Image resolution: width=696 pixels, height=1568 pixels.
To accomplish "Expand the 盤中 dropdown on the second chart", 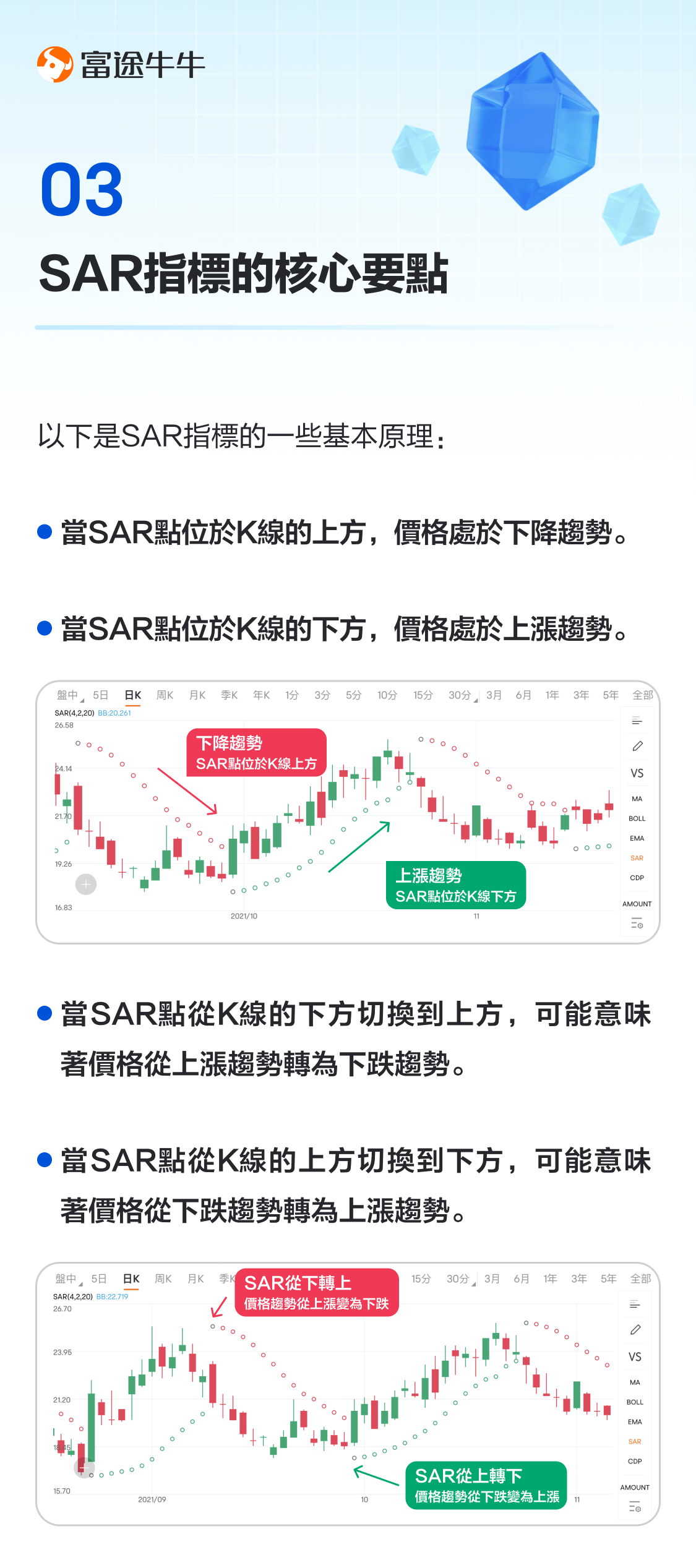I will pos(68,1277).
